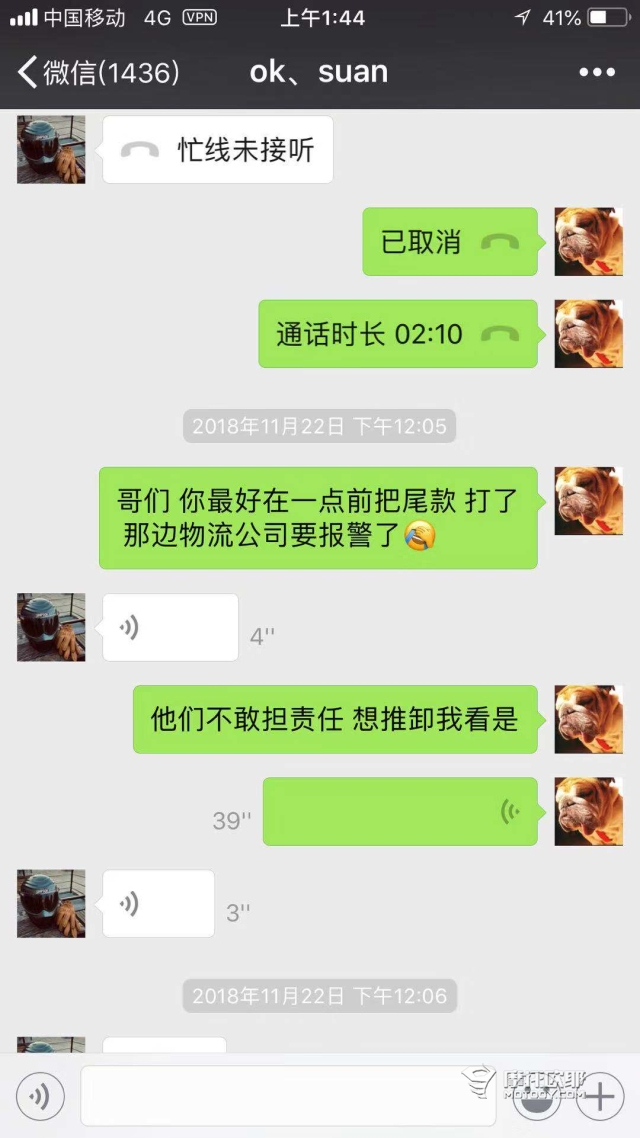Tap the 忙线未接听 missed call bubble
640x1138 pixels.
tap(218, 150)
